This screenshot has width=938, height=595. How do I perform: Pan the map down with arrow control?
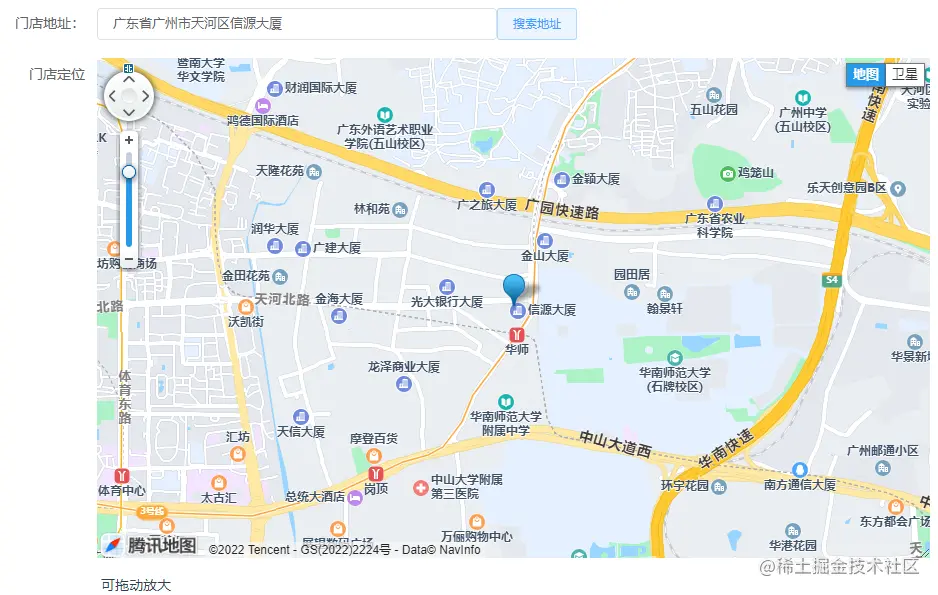click(128, 113)
